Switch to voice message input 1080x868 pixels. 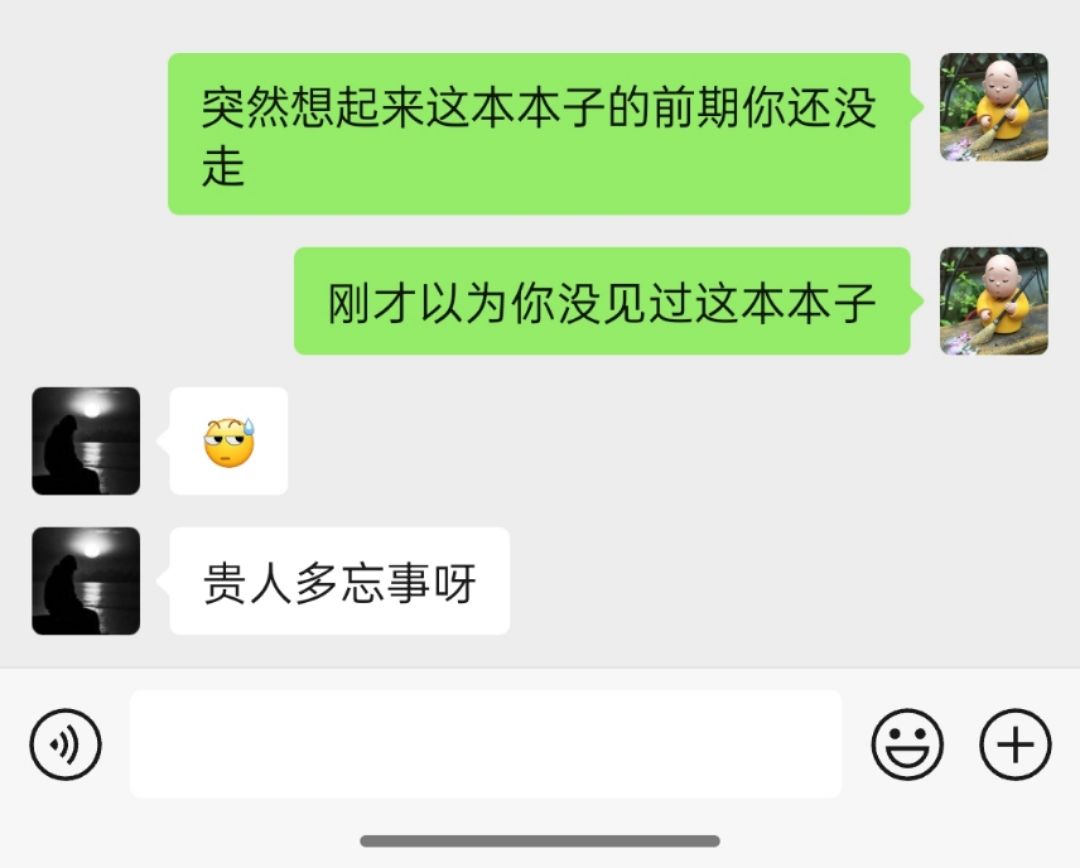tap(66, 744)
